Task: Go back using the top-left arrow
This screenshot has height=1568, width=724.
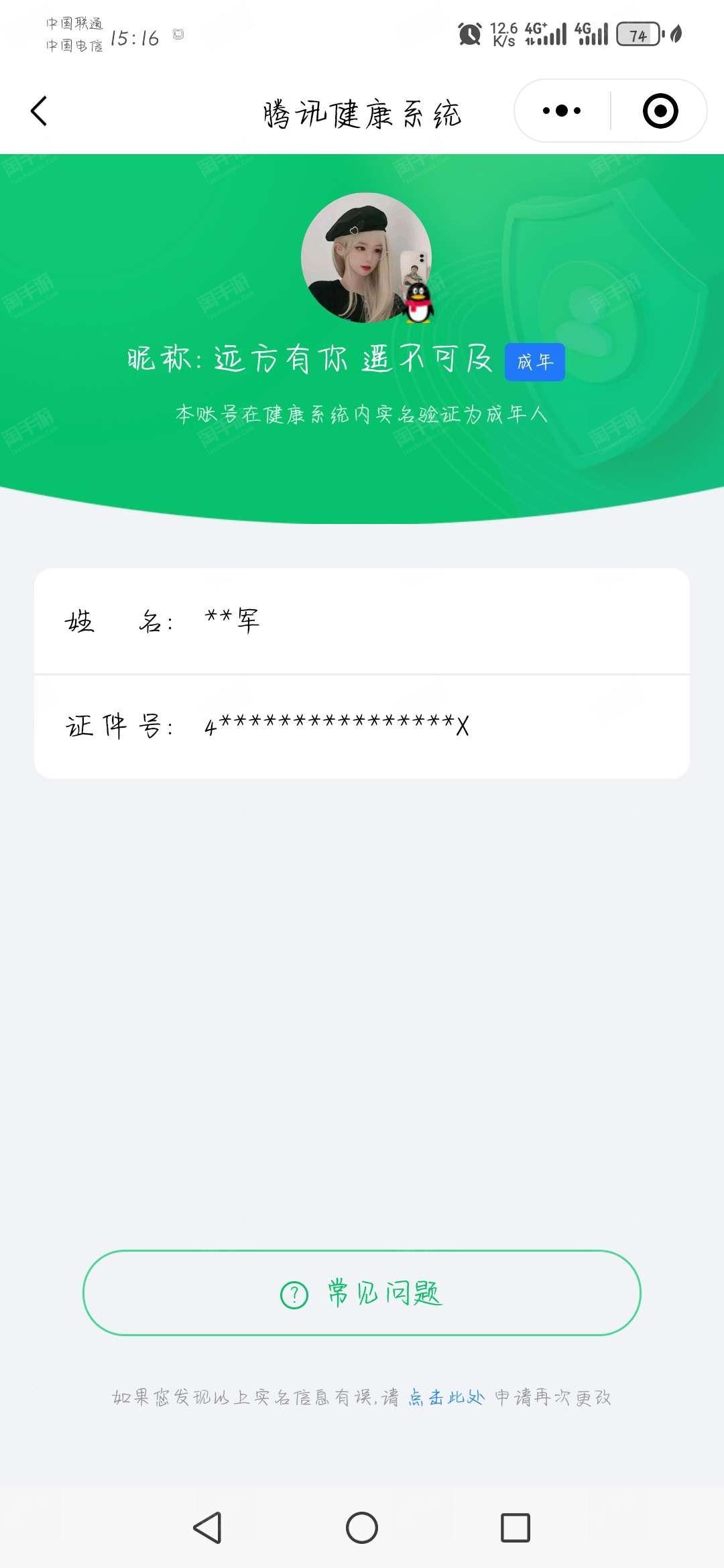Action: [x=39, y=111]
